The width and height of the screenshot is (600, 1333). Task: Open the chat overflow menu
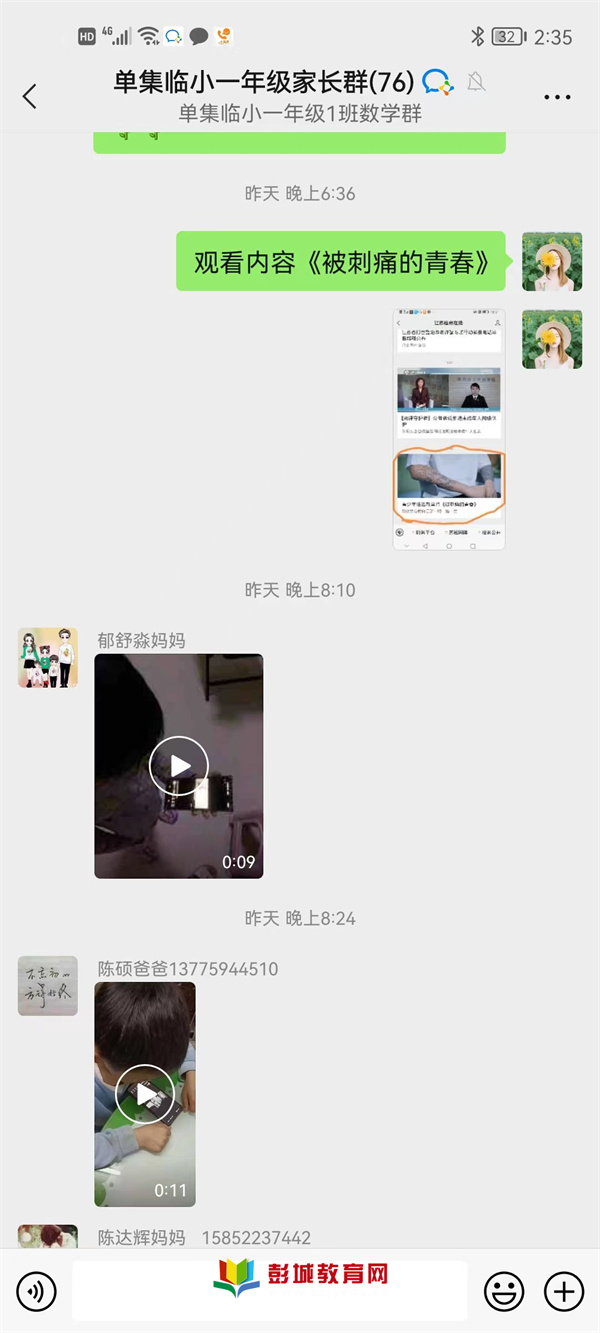coord(556,97)
